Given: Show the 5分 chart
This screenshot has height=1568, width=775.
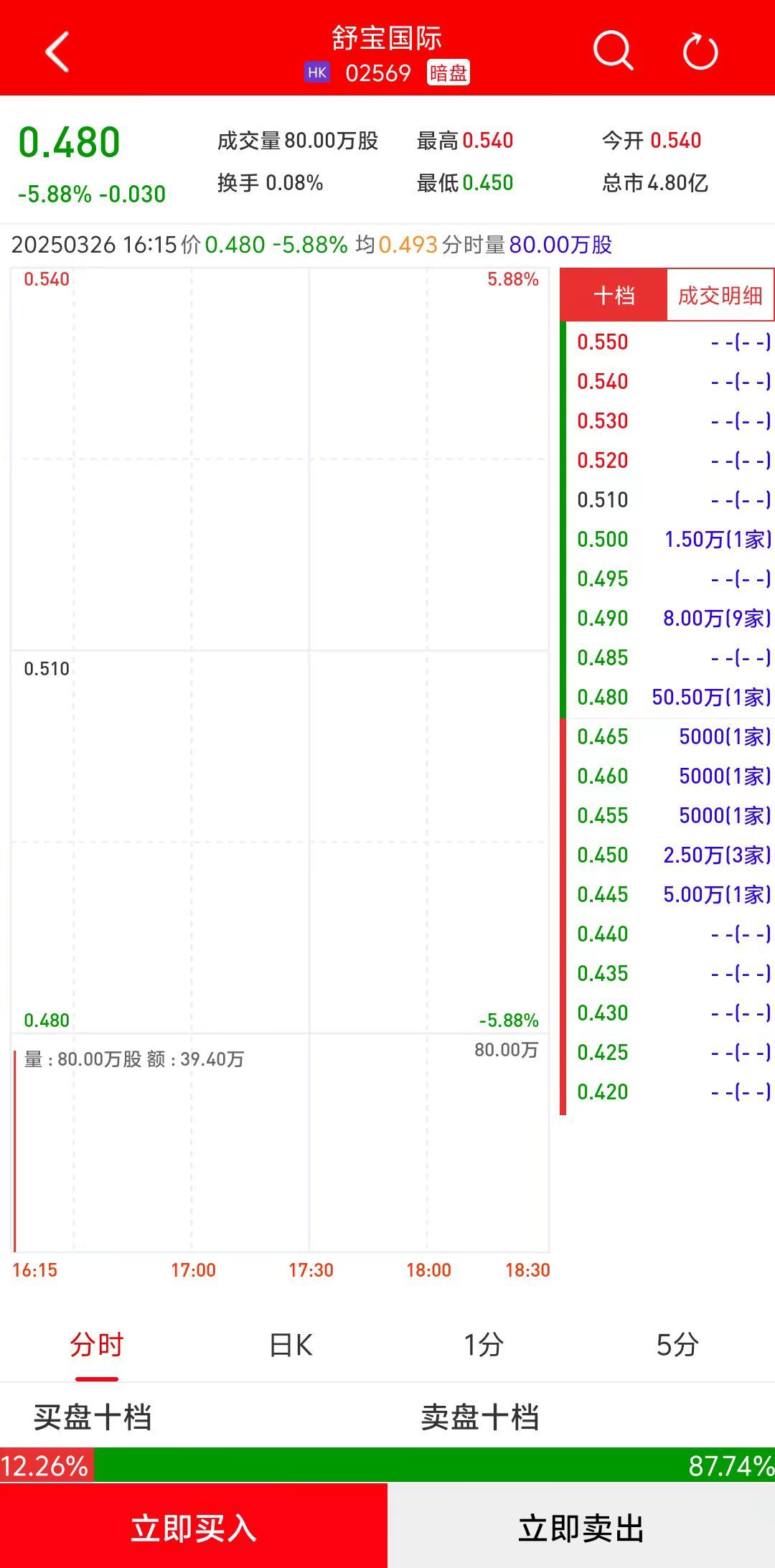Looking at the screenshot, I should pyautogui.click(x=677, y=1345).
